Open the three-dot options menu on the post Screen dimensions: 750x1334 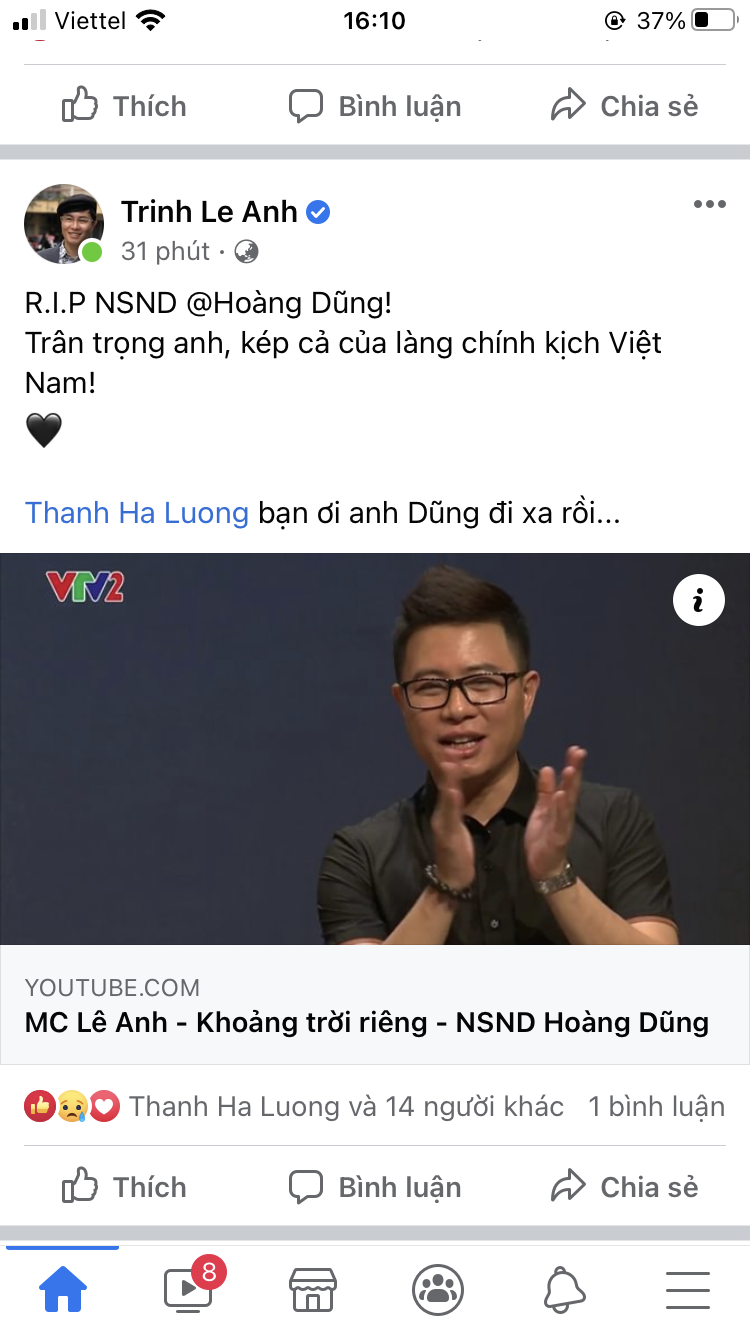click(x=710, y=204)
